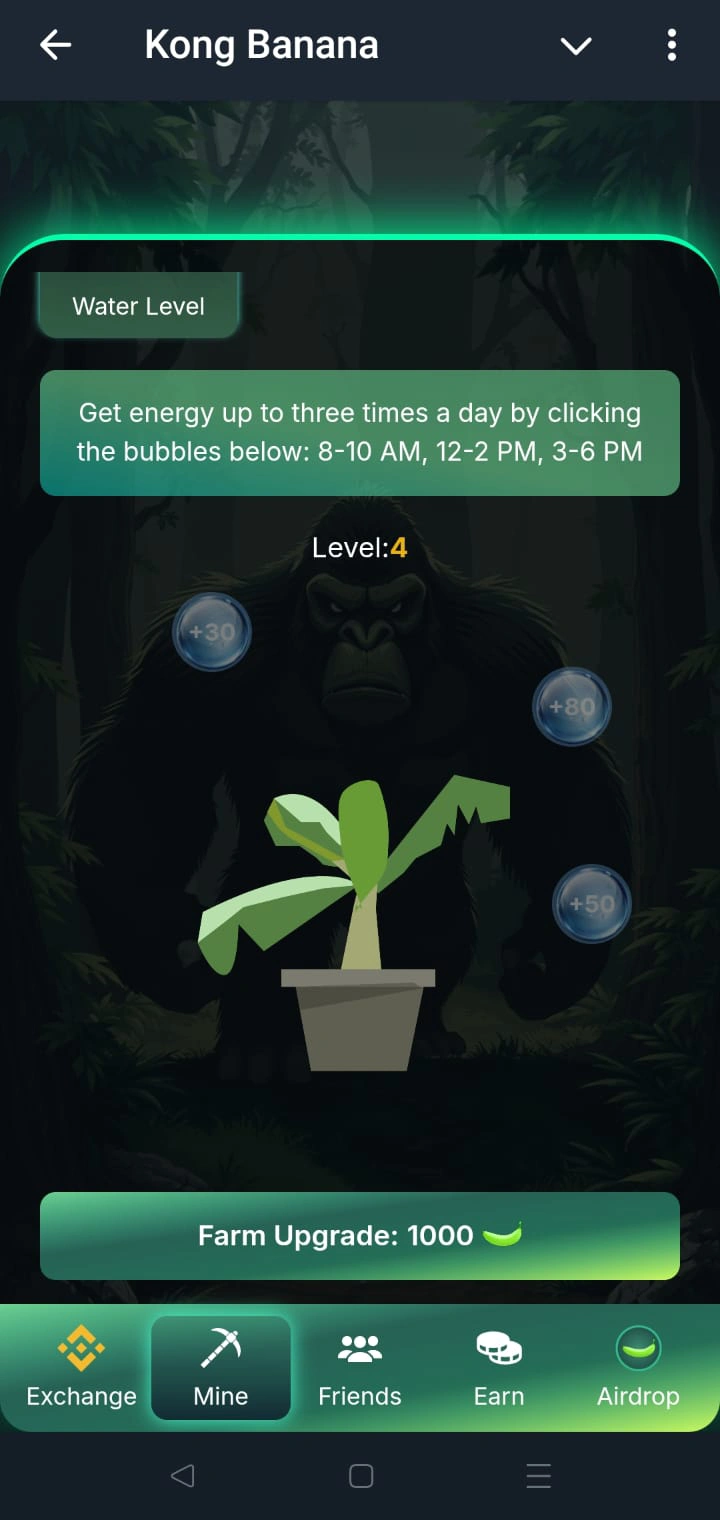
Task: Select the Mine tab
Action: [220, 1367]
